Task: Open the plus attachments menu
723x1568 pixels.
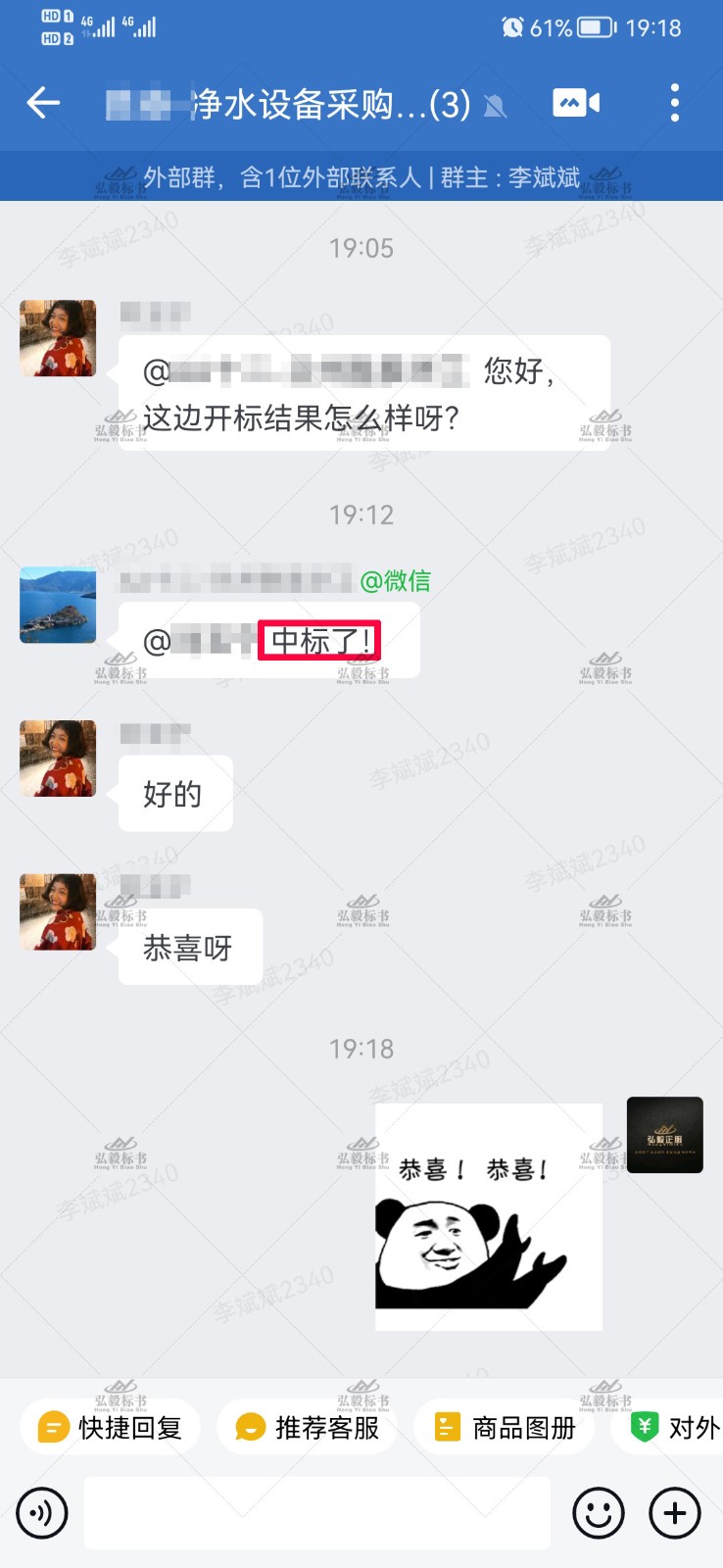Action: 675,1513
